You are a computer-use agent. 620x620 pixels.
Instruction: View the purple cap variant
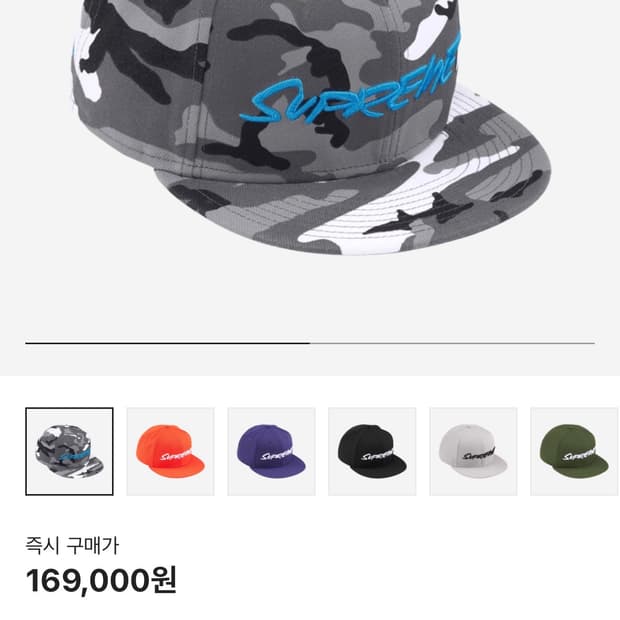[x=271, y=451]
